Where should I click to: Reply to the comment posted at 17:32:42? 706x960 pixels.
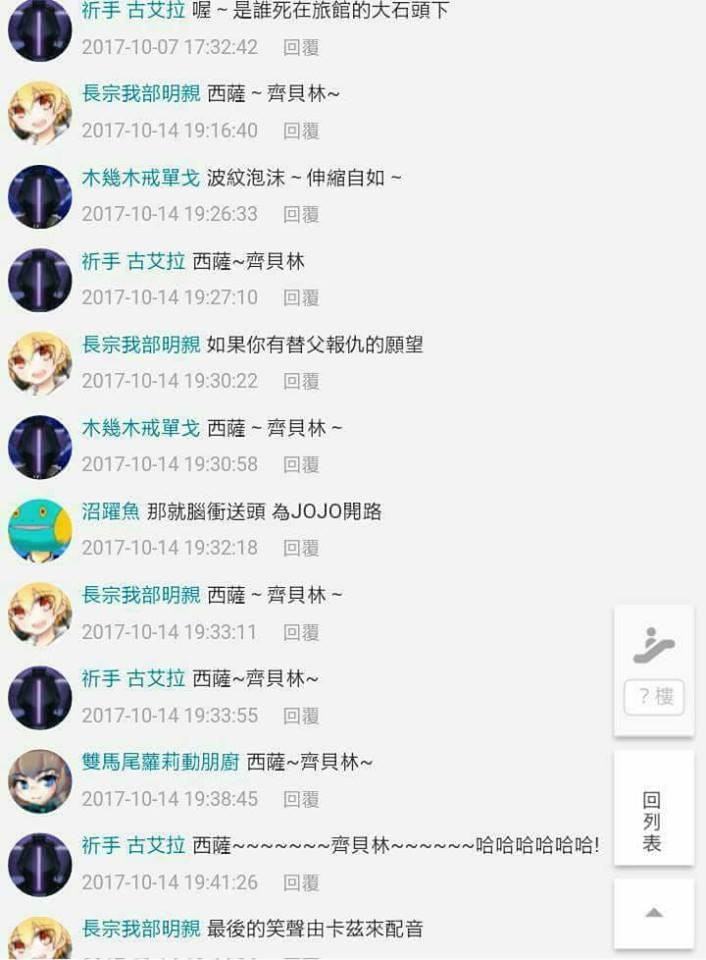(x=301, y=47)
